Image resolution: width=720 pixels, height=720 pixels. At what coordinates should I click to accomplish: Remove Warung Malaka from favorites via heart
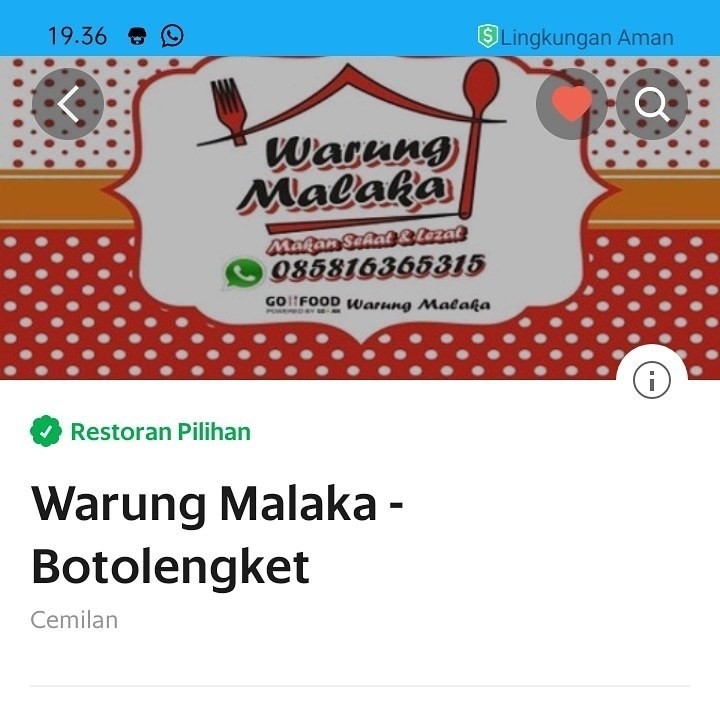pos(572,104)
